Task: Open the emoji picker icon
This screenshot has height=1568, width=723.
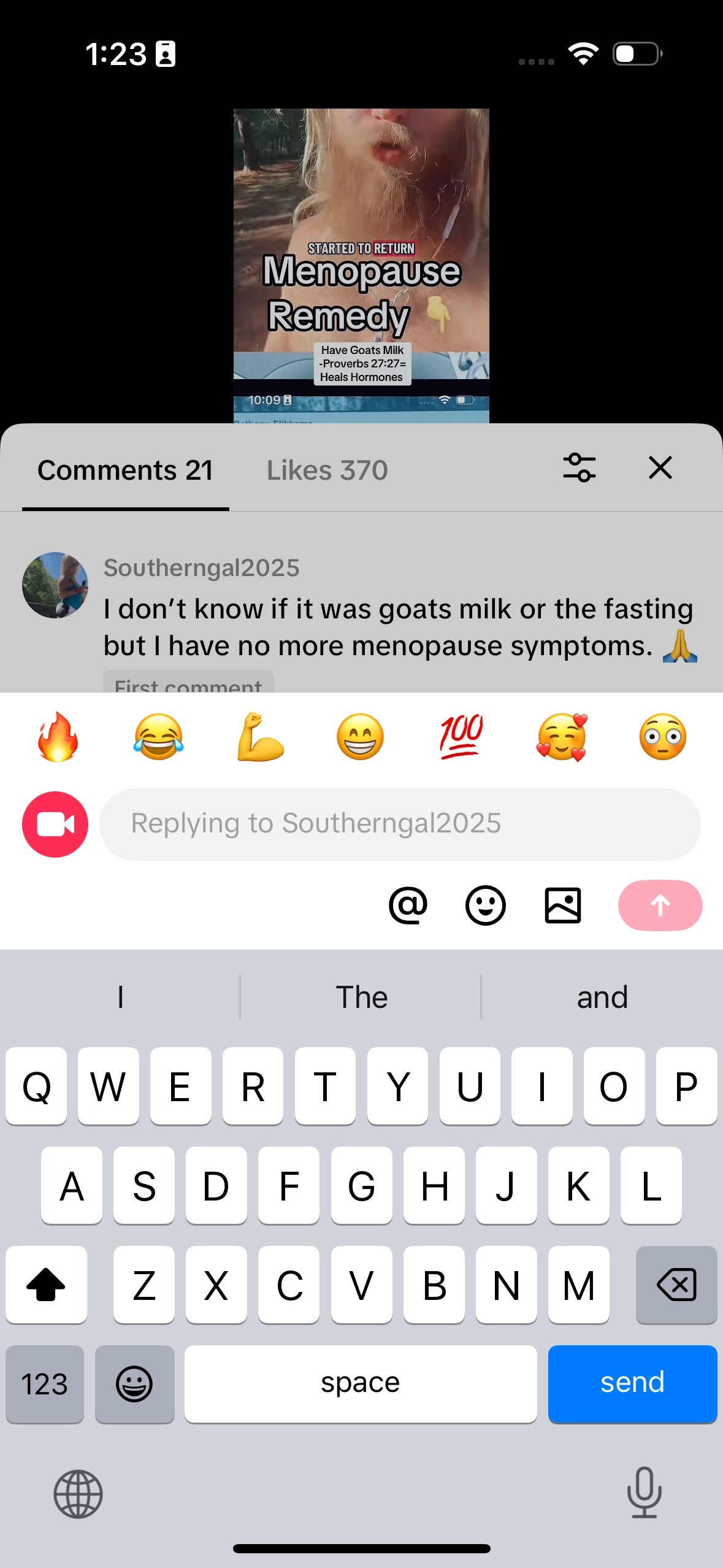Action: point(485,905)
